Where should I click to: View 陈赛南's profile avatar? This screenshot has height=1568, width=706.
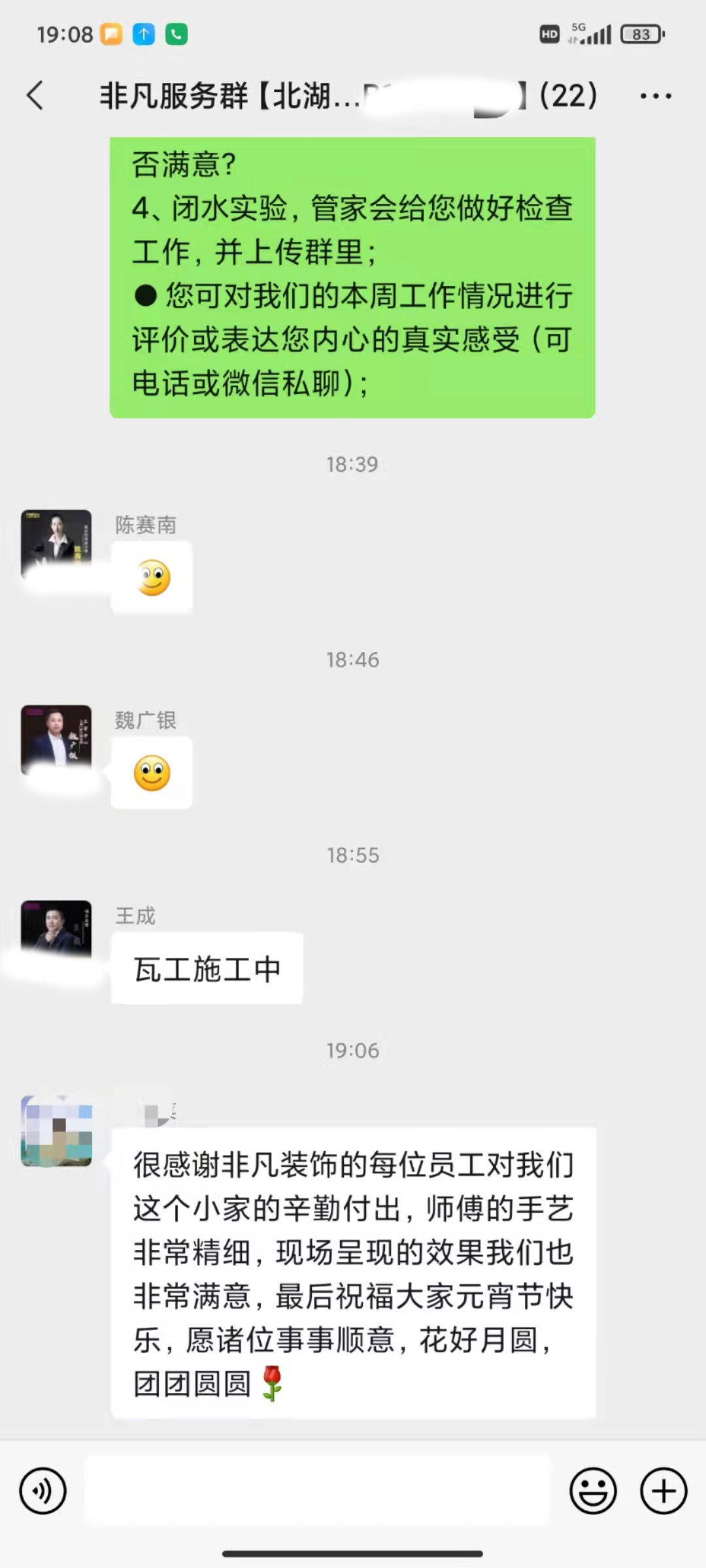(x=56, y=544)
